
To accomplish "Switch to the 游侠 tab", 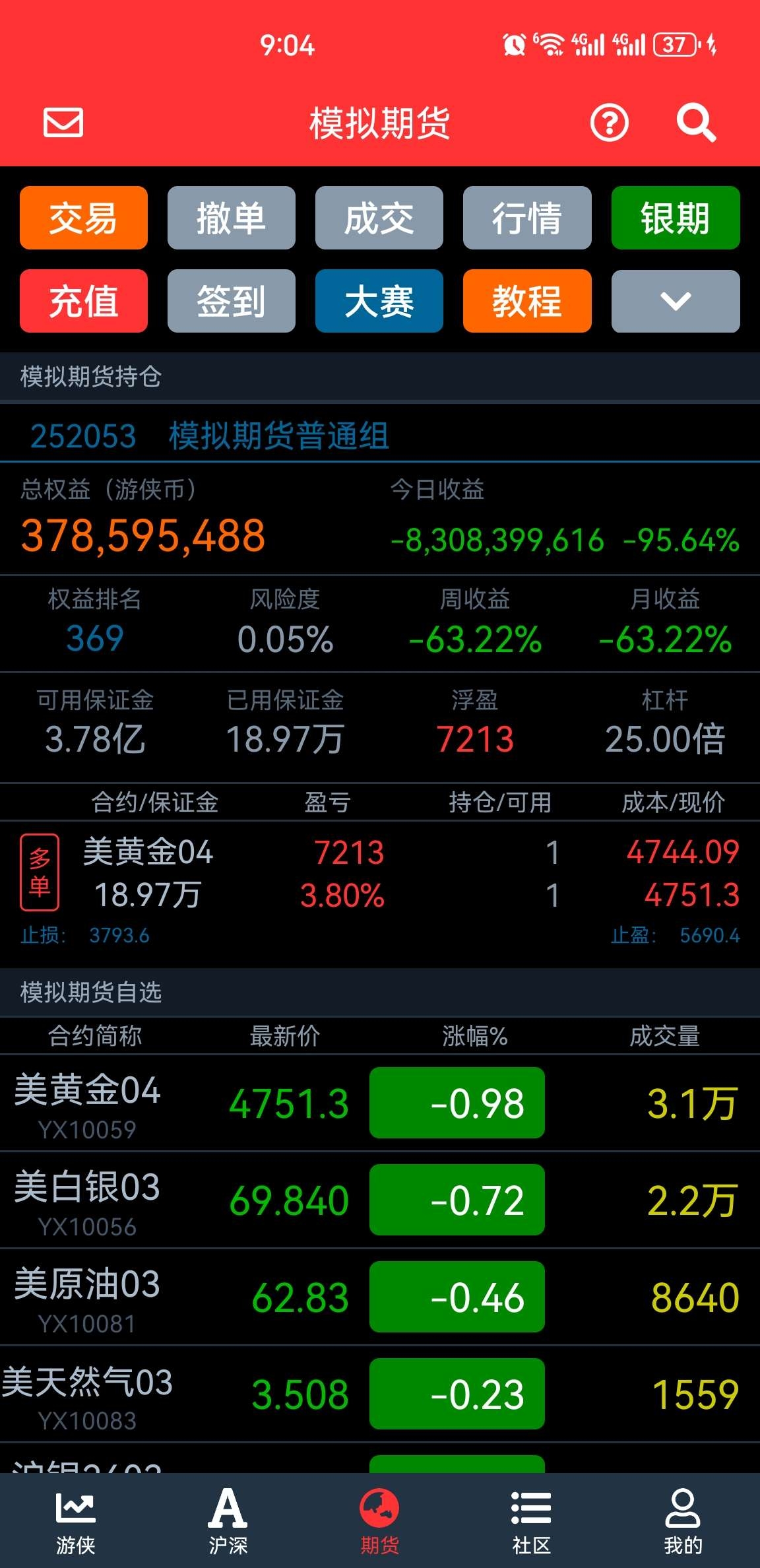I will (76, 1521).
